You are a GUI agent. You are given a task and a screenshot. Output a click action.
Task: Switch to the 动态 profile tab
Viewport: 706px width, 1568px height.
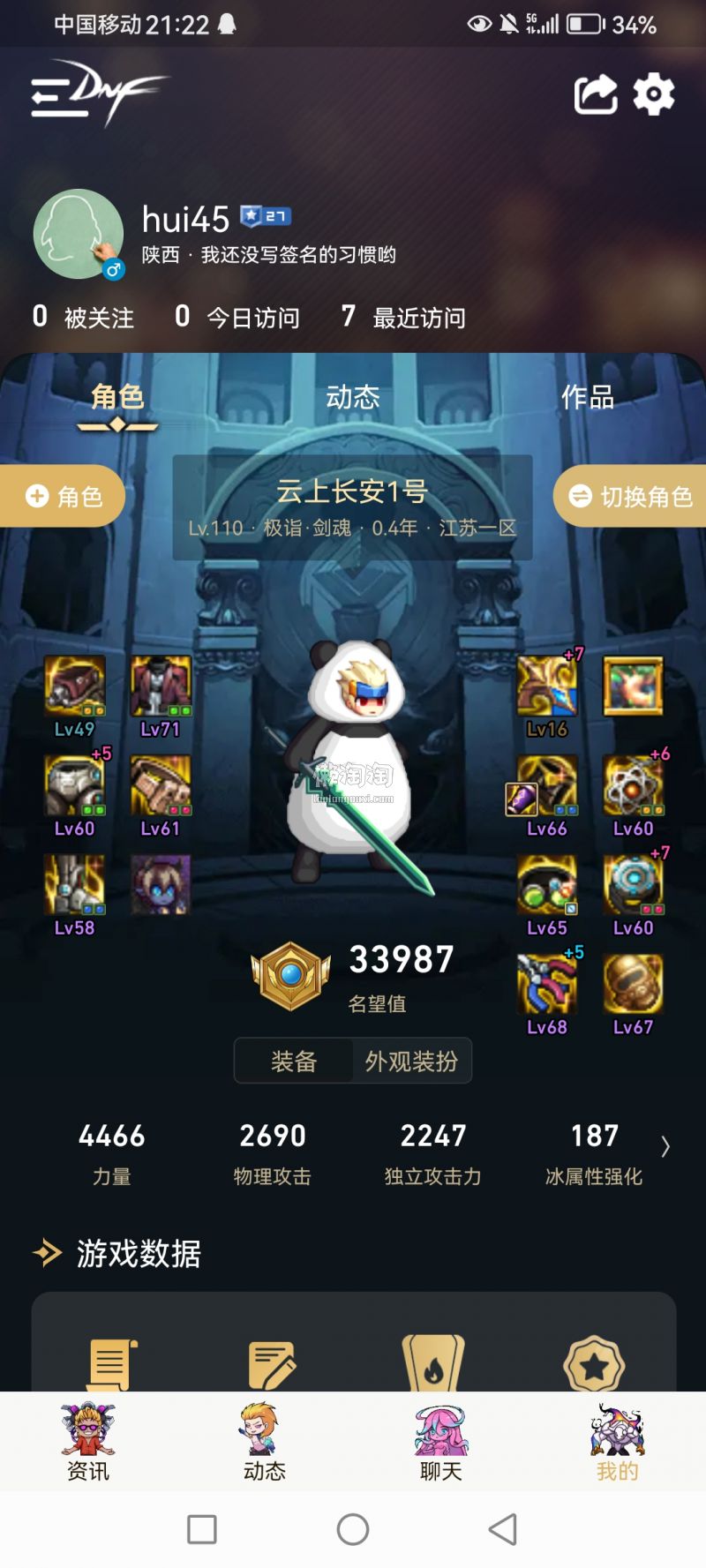[352, 397]
